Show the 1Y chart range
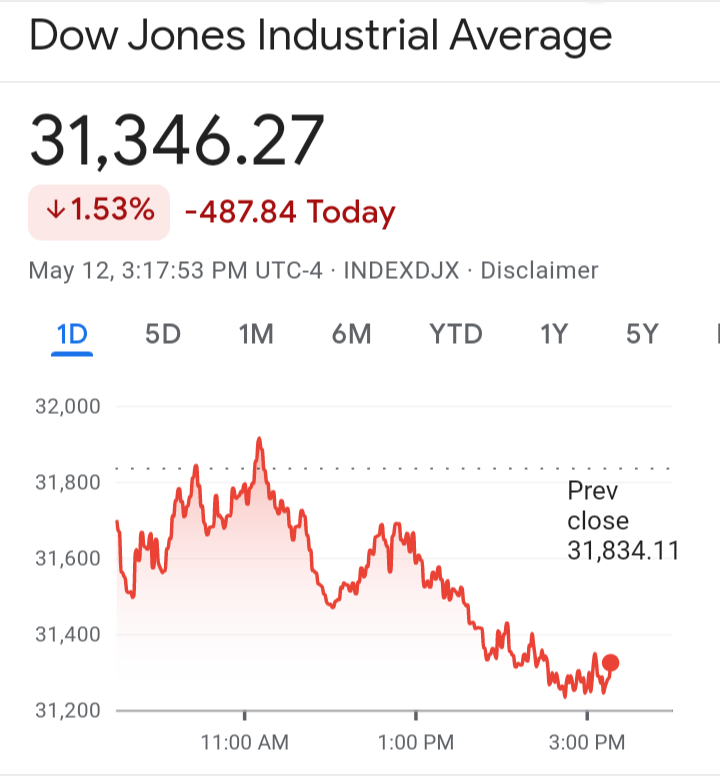Screen dimensions: 720x778 (x=554, y=334)
